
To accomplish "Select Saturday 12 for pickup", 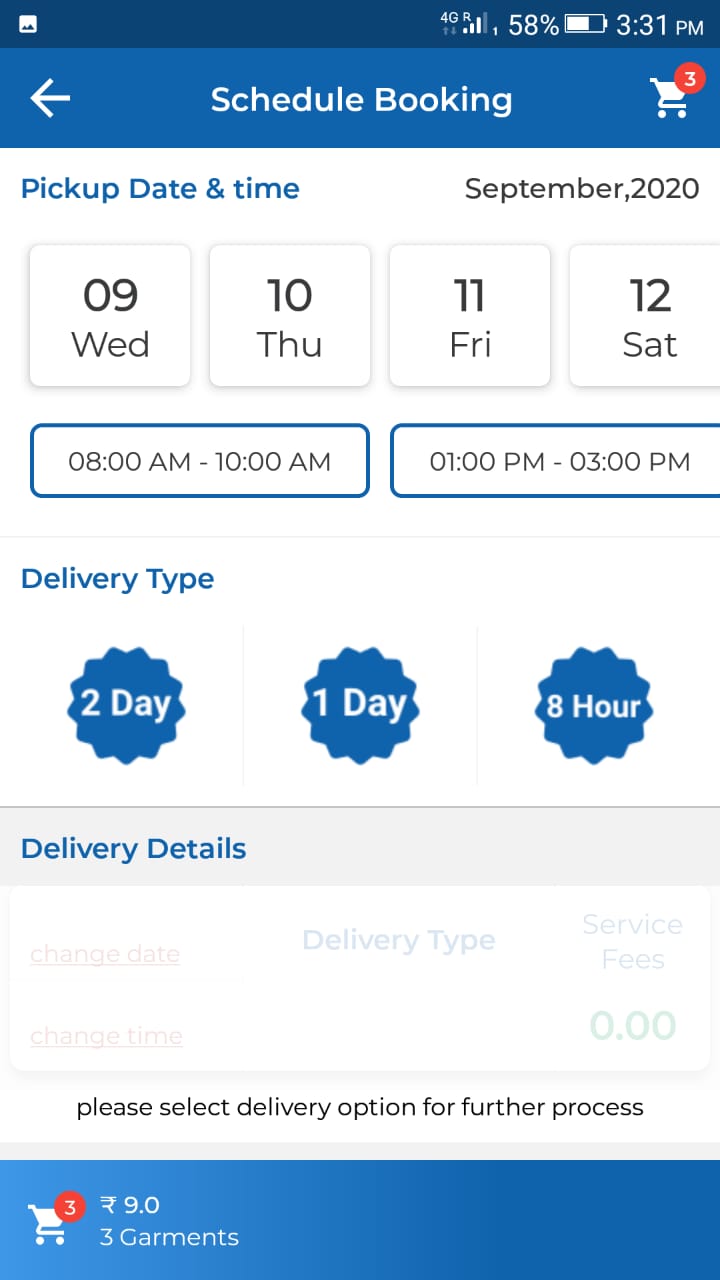I will point(646,316).
